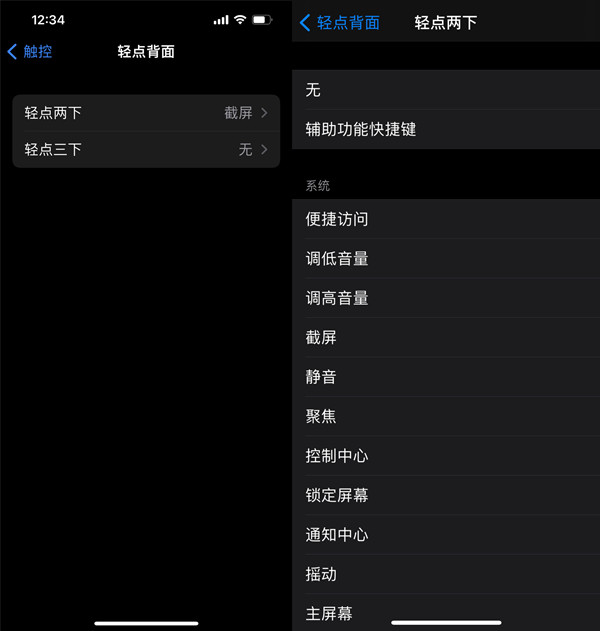Viewport: 600px width, 631px height.
Task: Choose 调高音量 from the system list
Action: pos(445,298)
